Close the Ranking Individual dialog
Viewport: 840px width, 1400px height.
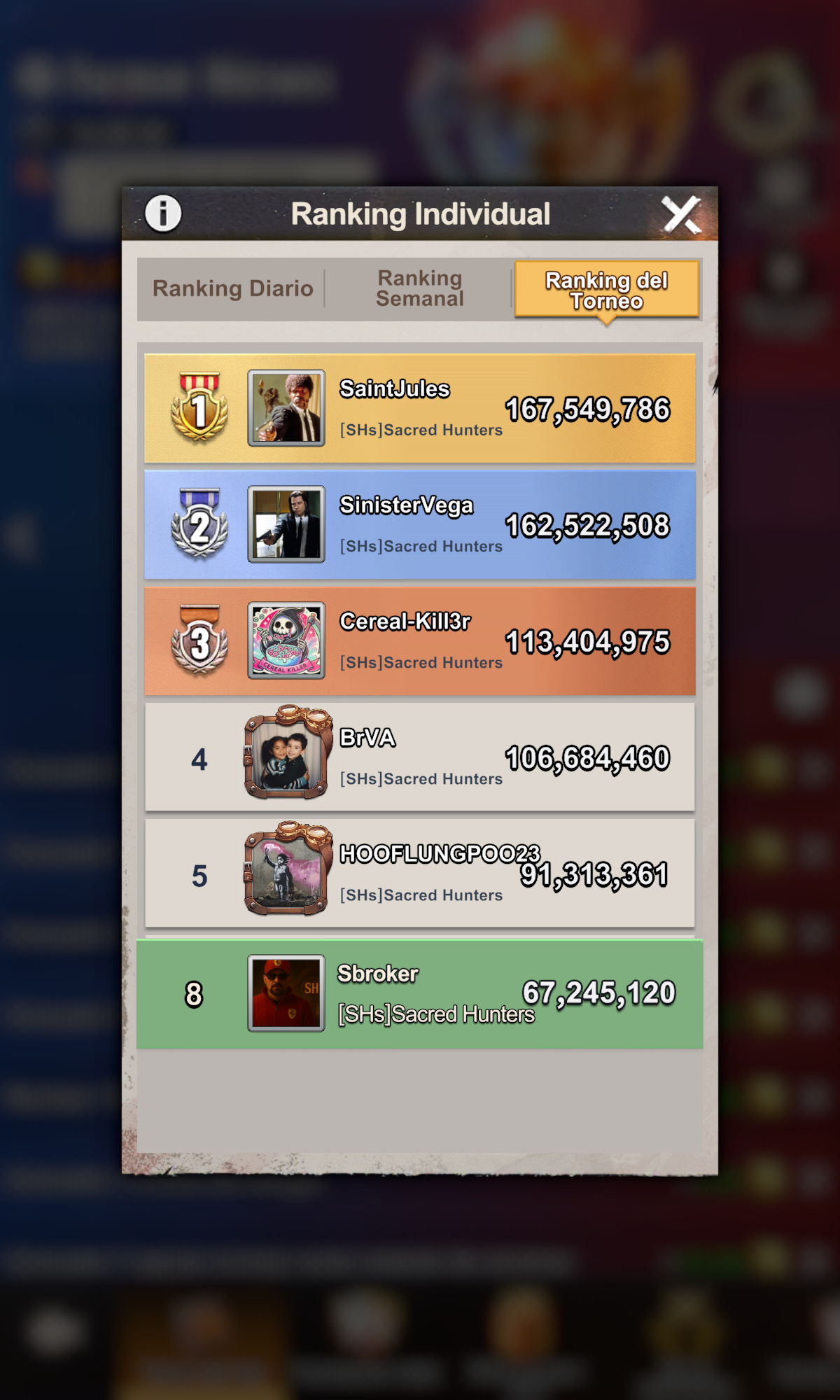(x=681, y=214)
